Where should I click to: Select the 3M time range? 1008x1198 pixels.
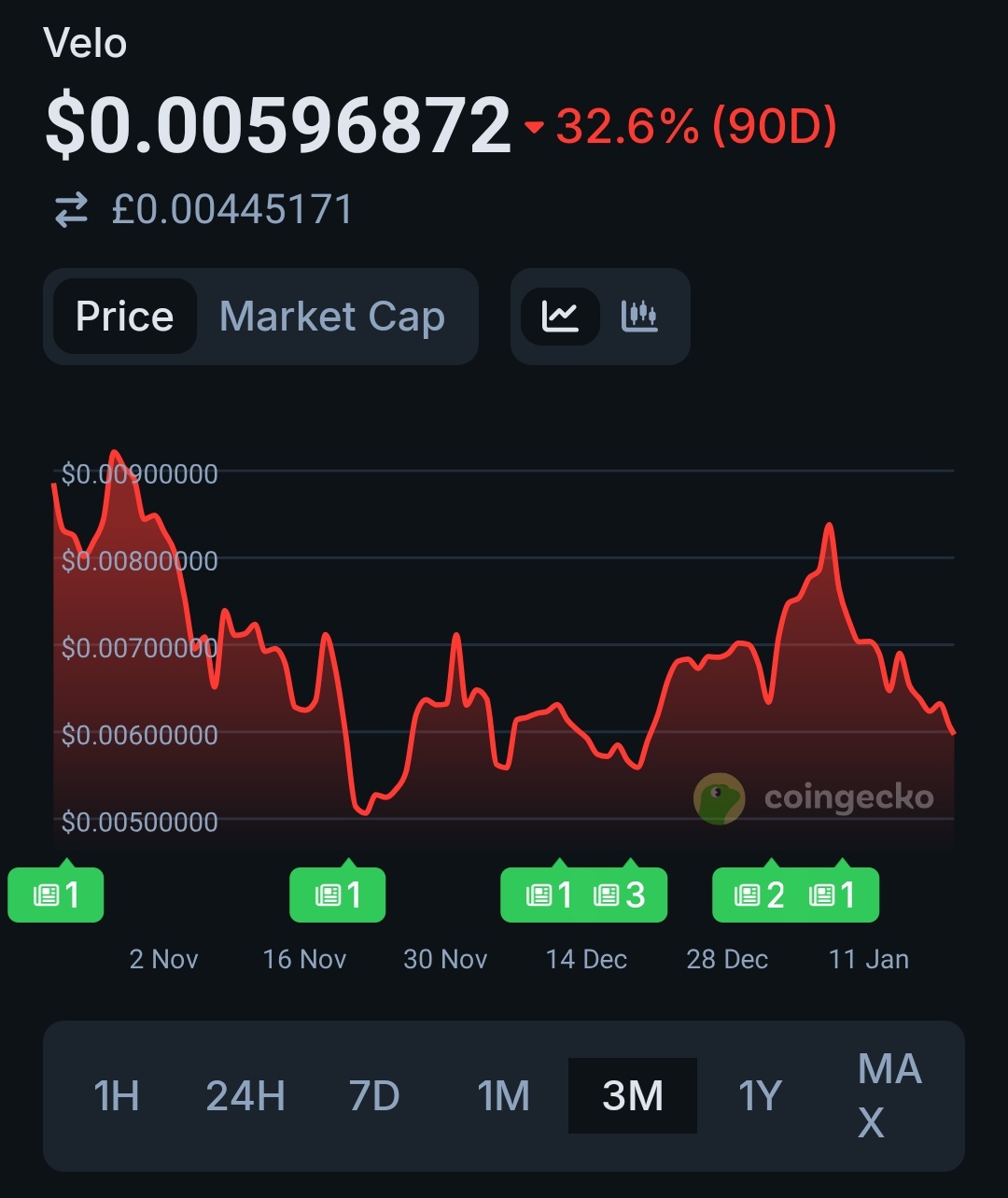[633, 1095]
